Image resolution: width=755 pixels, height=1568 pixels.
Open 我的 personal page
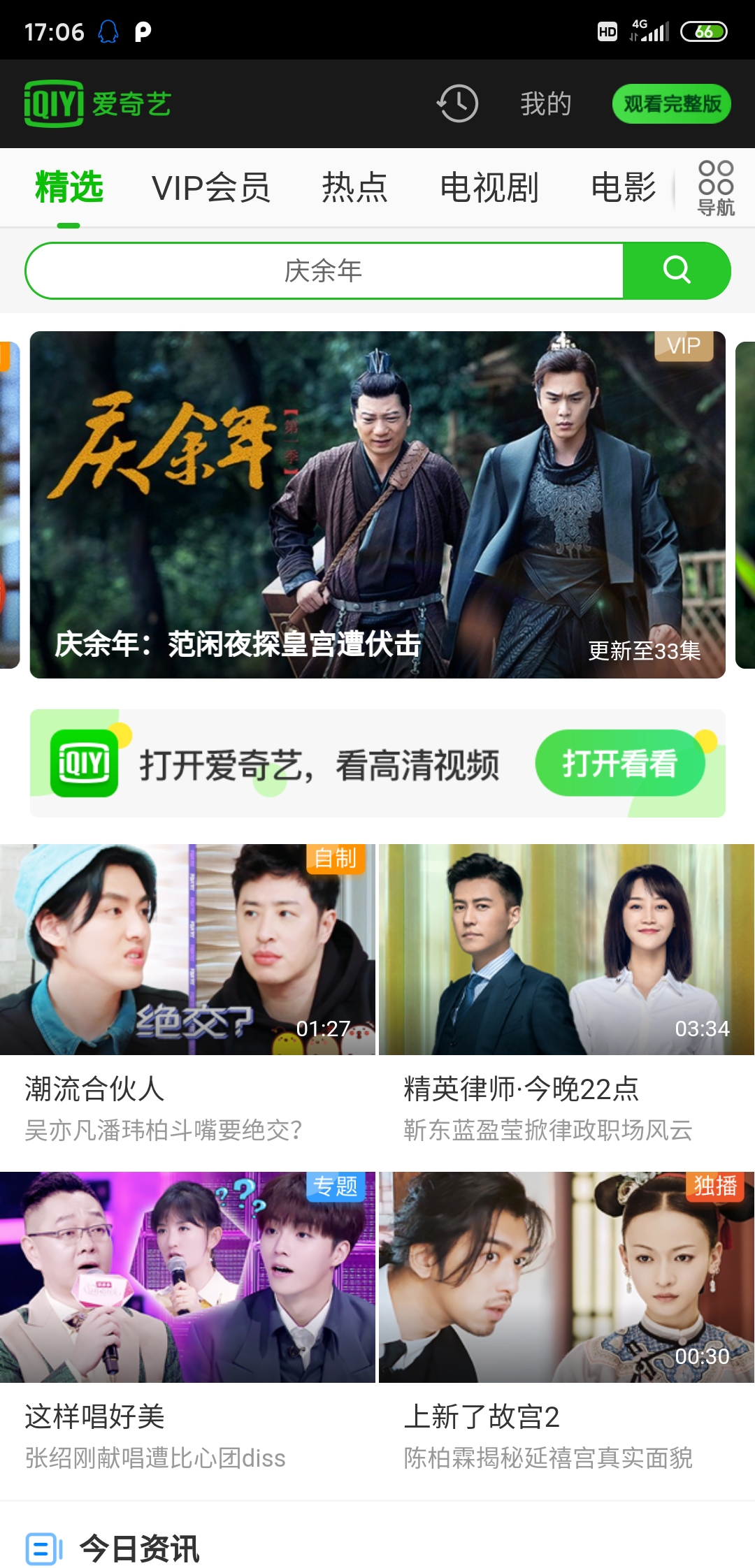point(545,103)
